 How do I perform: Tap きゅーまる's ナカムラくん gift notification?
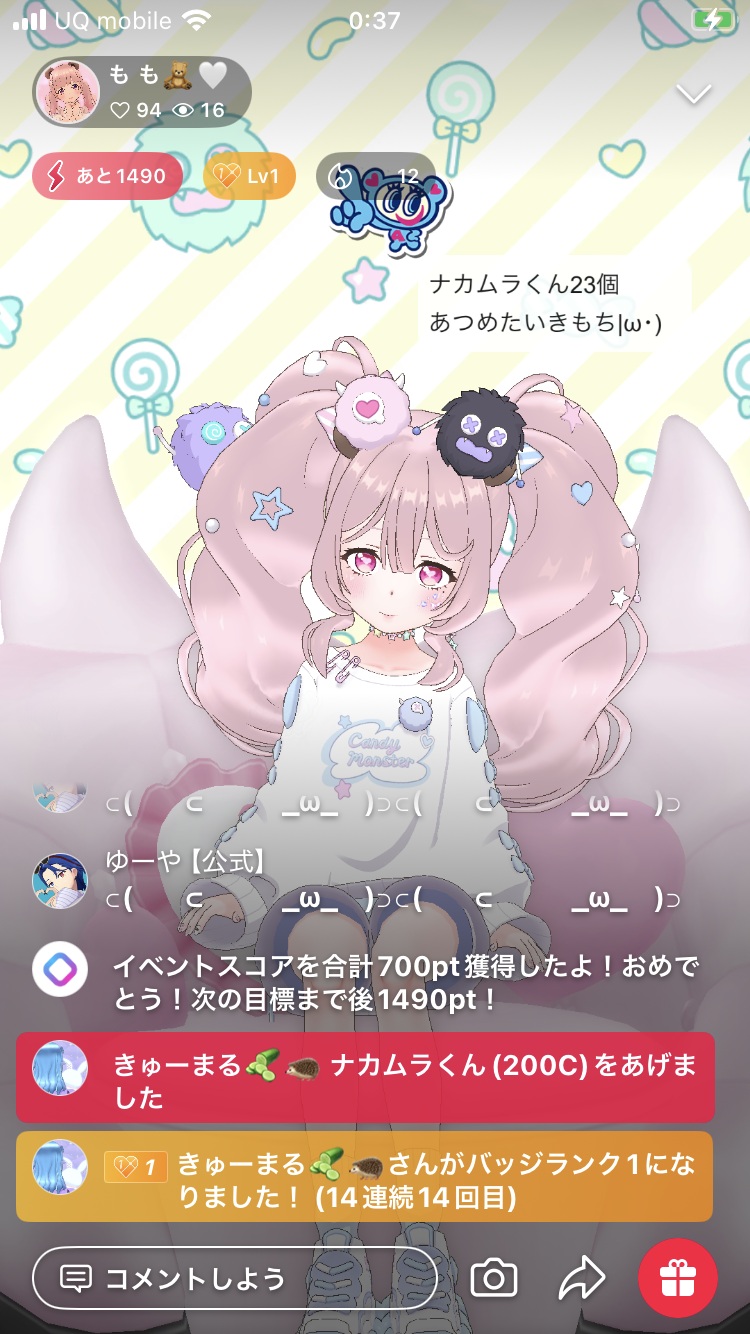pos(365,1078)
